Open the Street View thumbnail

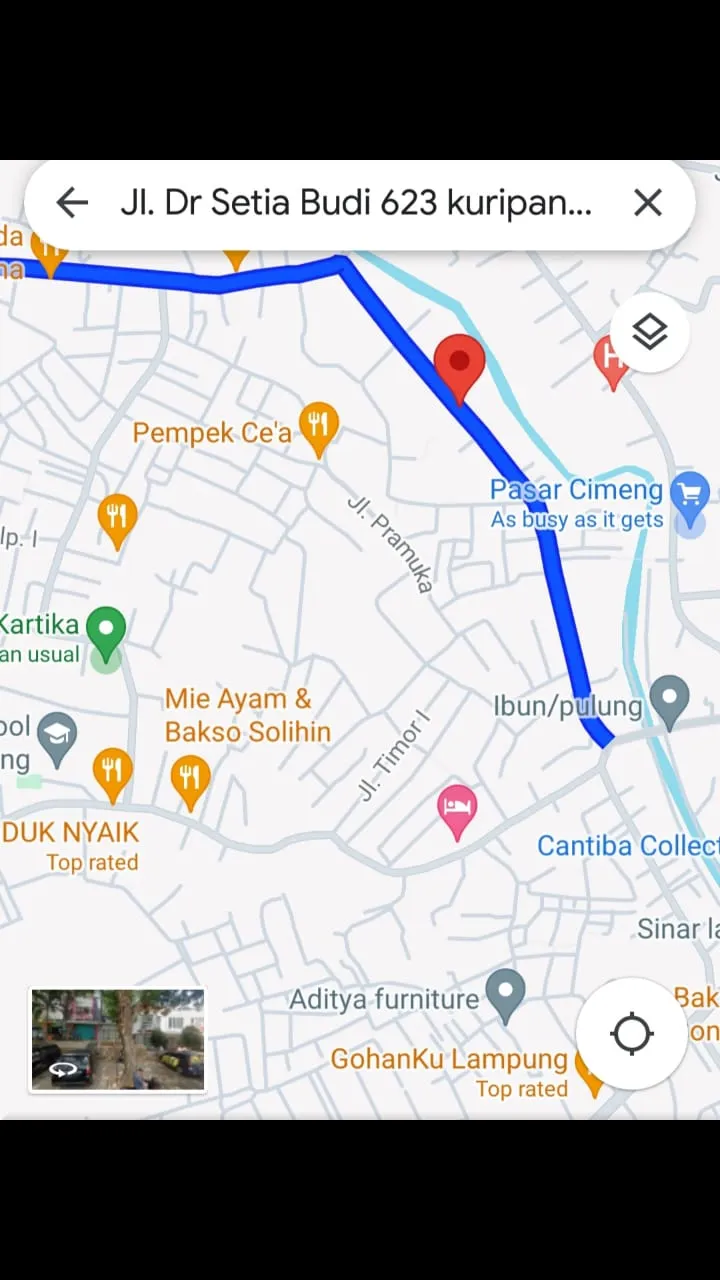click(x=118, y=1040)
